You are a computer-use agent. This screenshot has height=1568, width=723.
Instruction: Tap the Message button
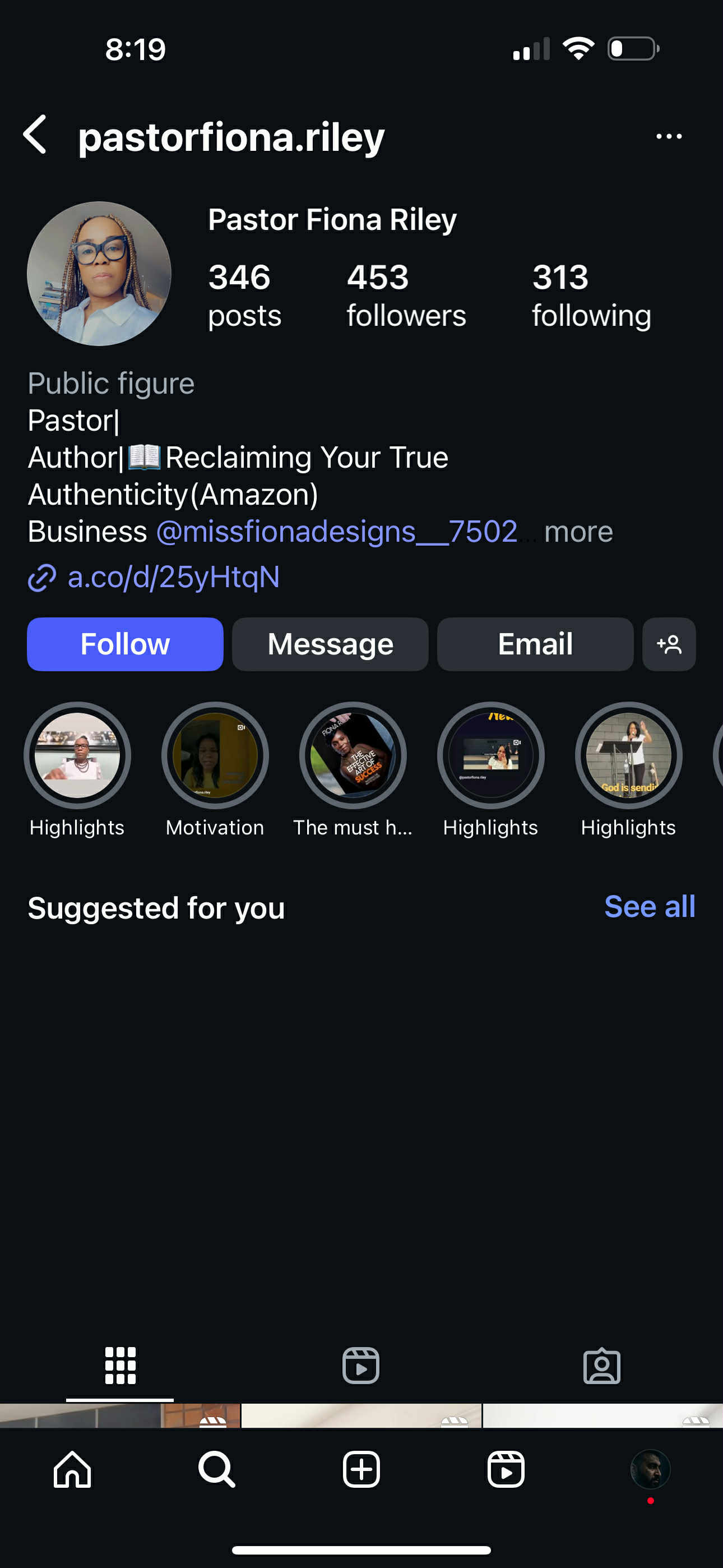pyautogui.click(x=330, y=644)
